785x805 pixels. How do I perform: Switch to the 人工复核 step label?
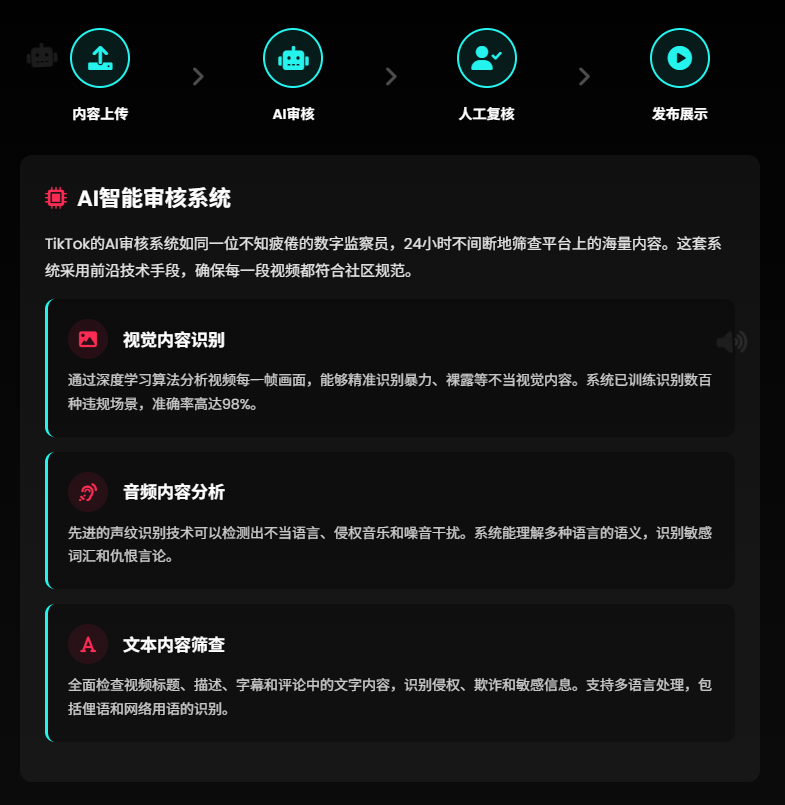point(487,114)
